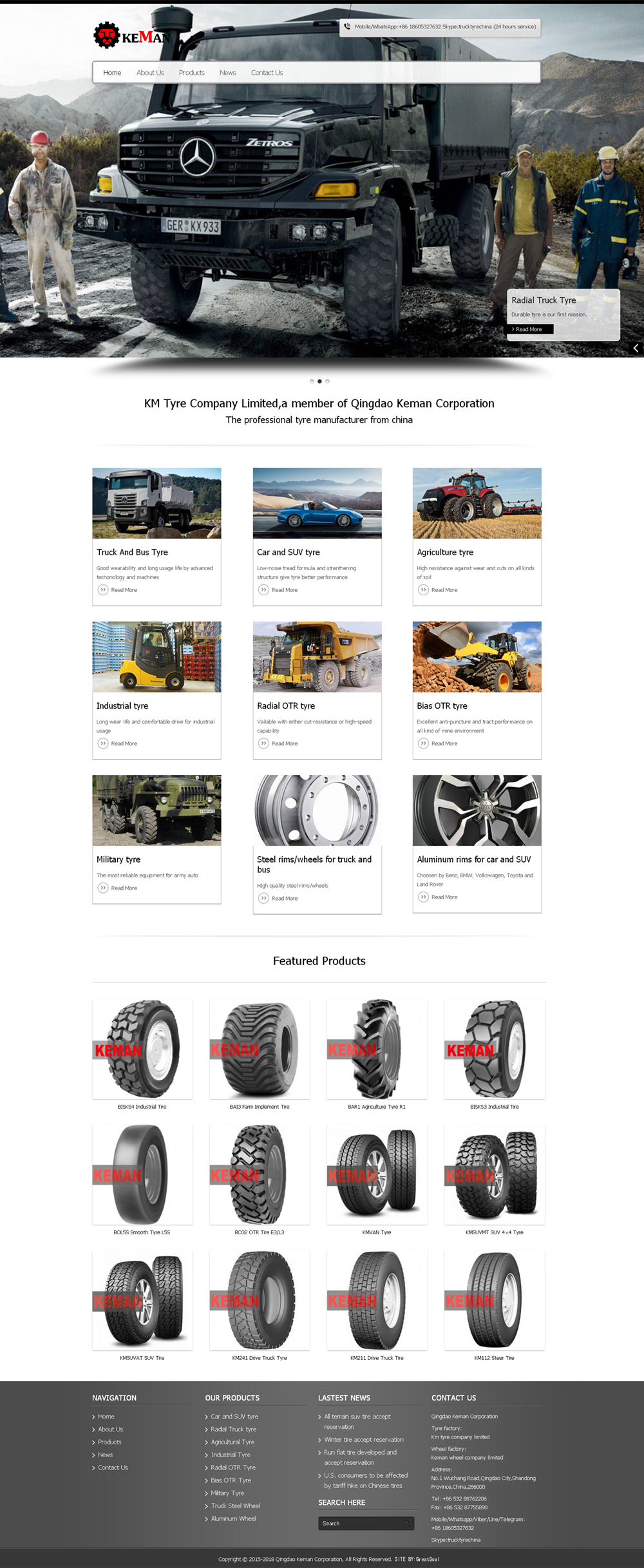Open the About Us menu item
Viewport: 644px width, 1568px height.
click(149, 73)
